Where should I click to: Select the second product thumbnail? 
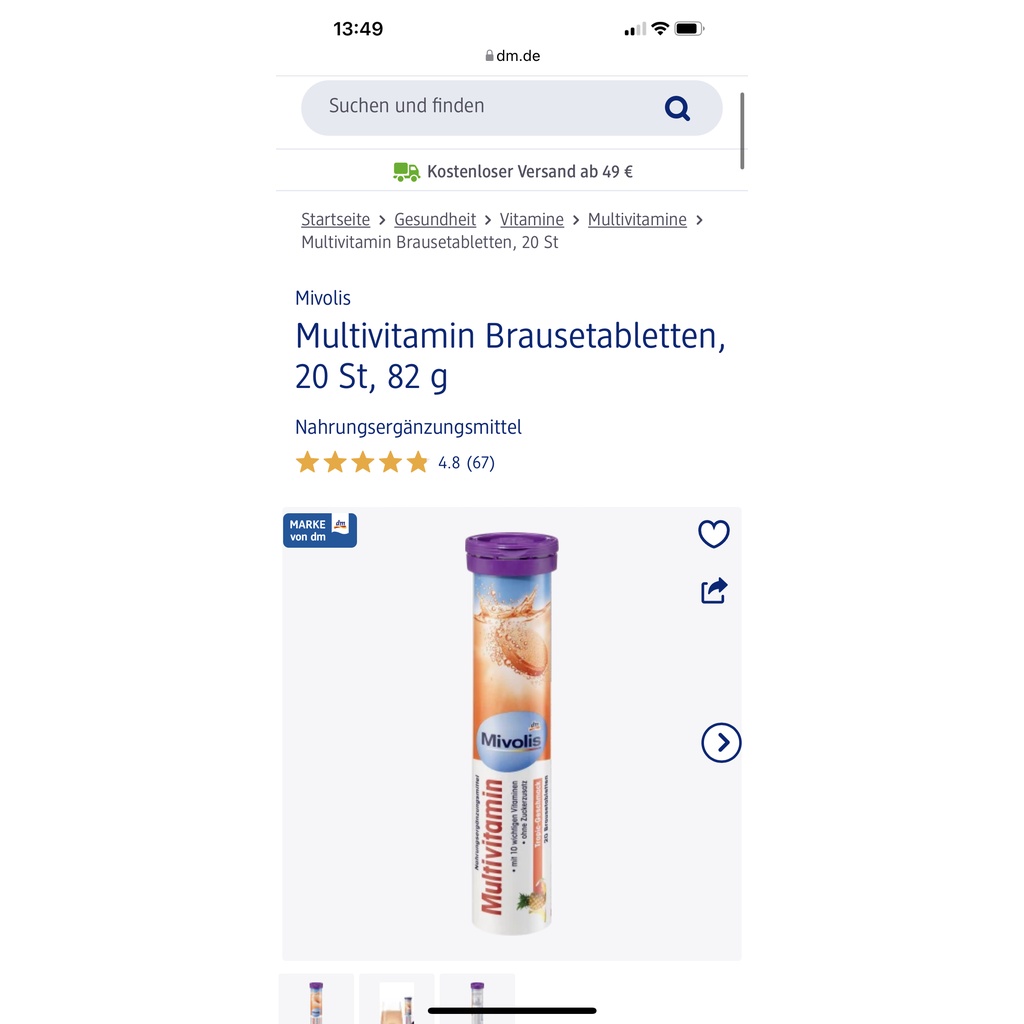coord(396,998)
